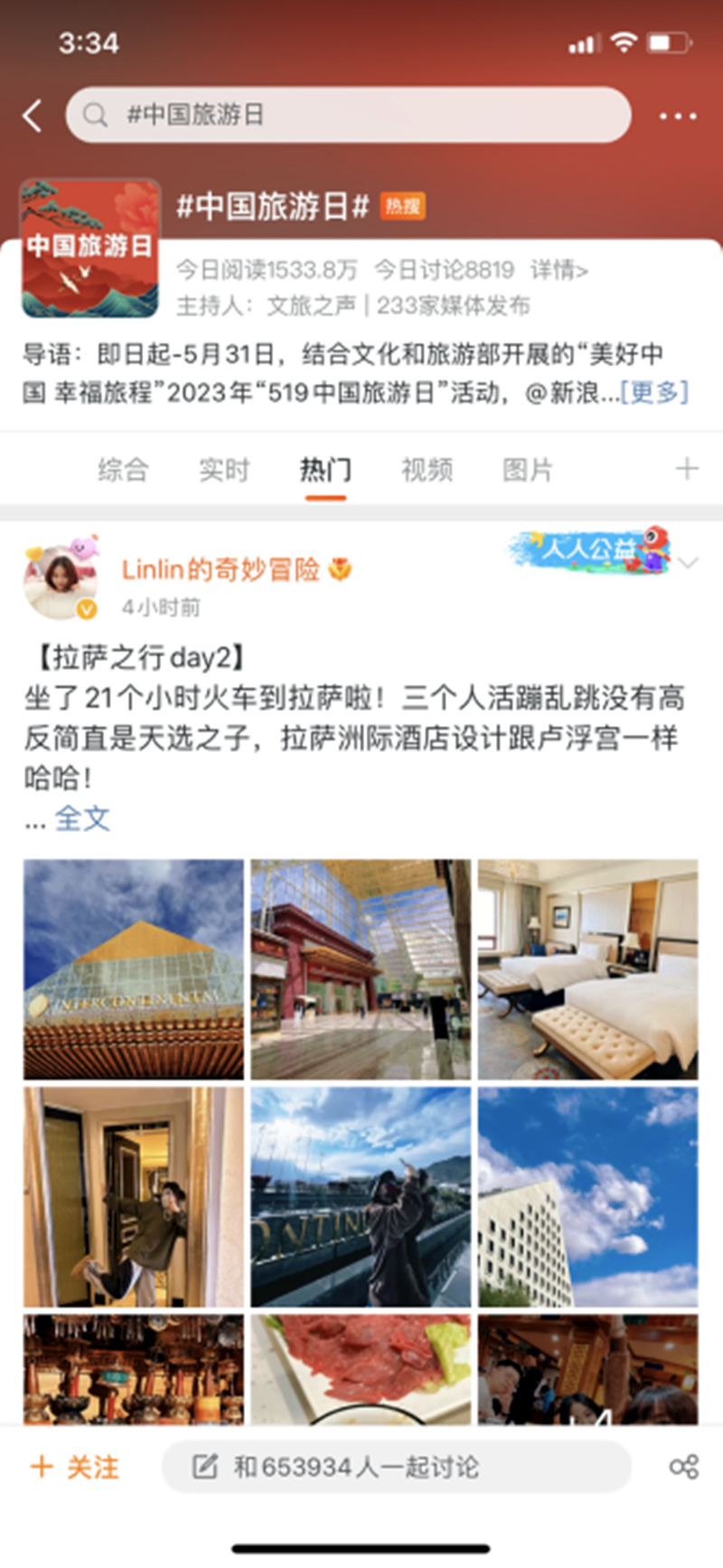Open the topic 详情> details link
The image size is (723, 1568).
tap(559, 269)
